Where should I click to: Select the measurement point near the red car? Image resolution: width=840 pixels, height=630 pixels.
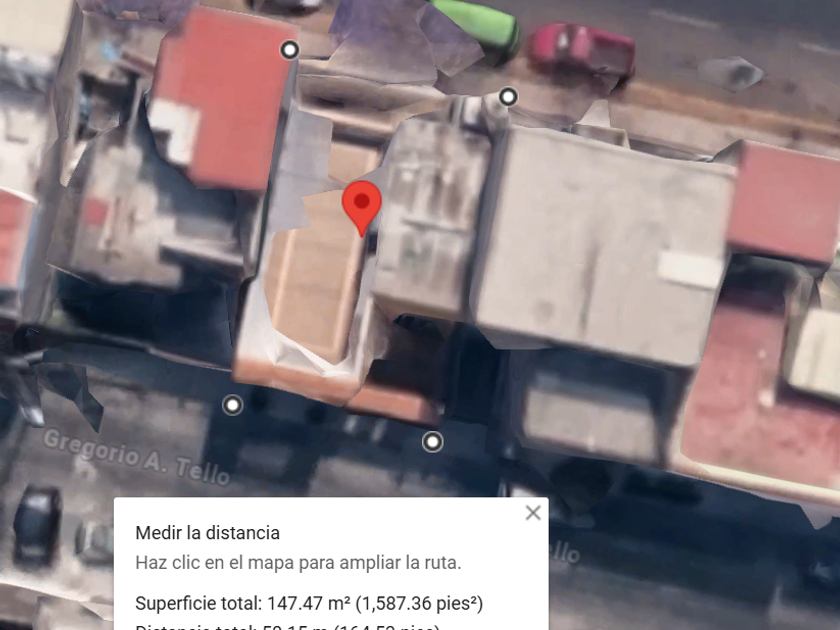pos(508,97)
